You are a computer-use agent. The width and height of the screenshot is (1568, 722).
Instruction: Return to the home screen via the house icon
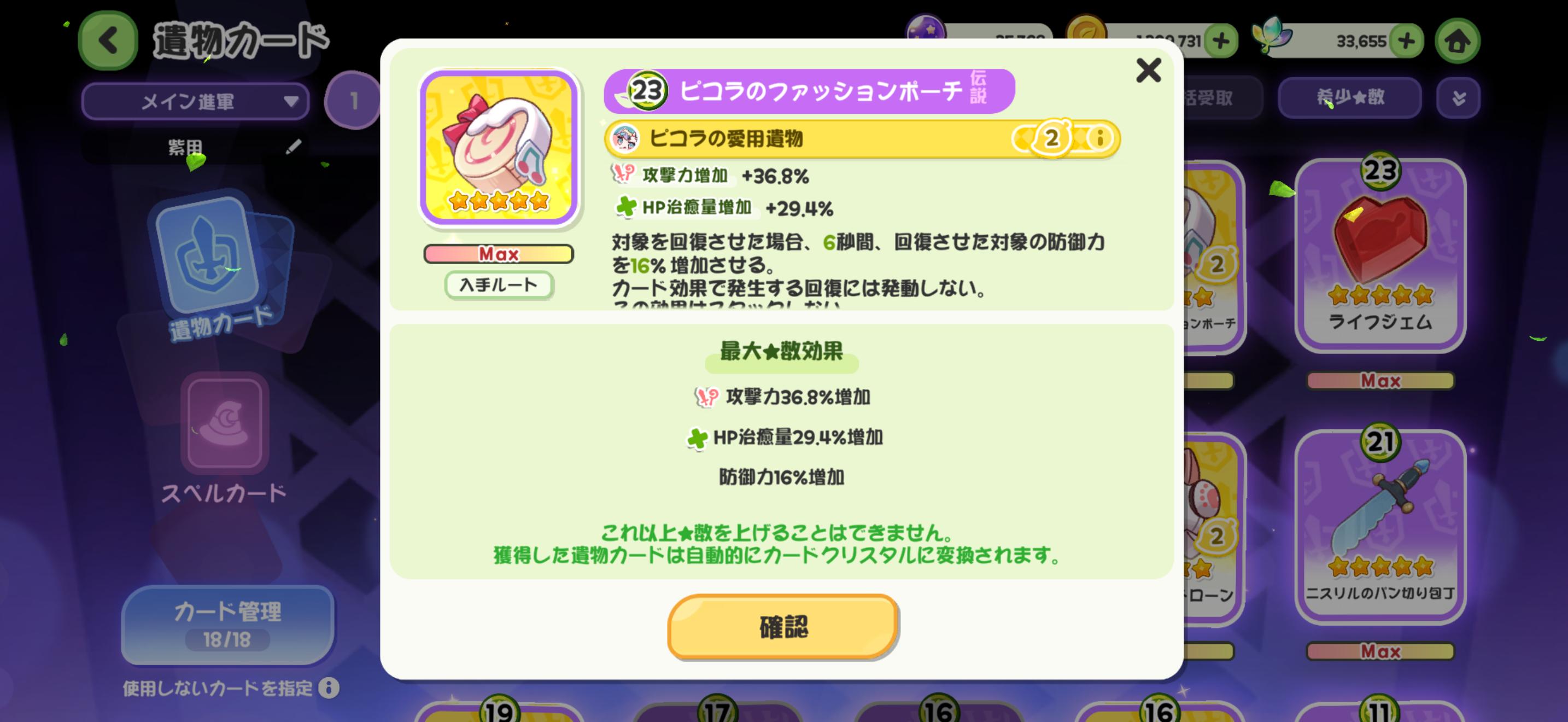pyautogui.click(x=1456, y=42)
